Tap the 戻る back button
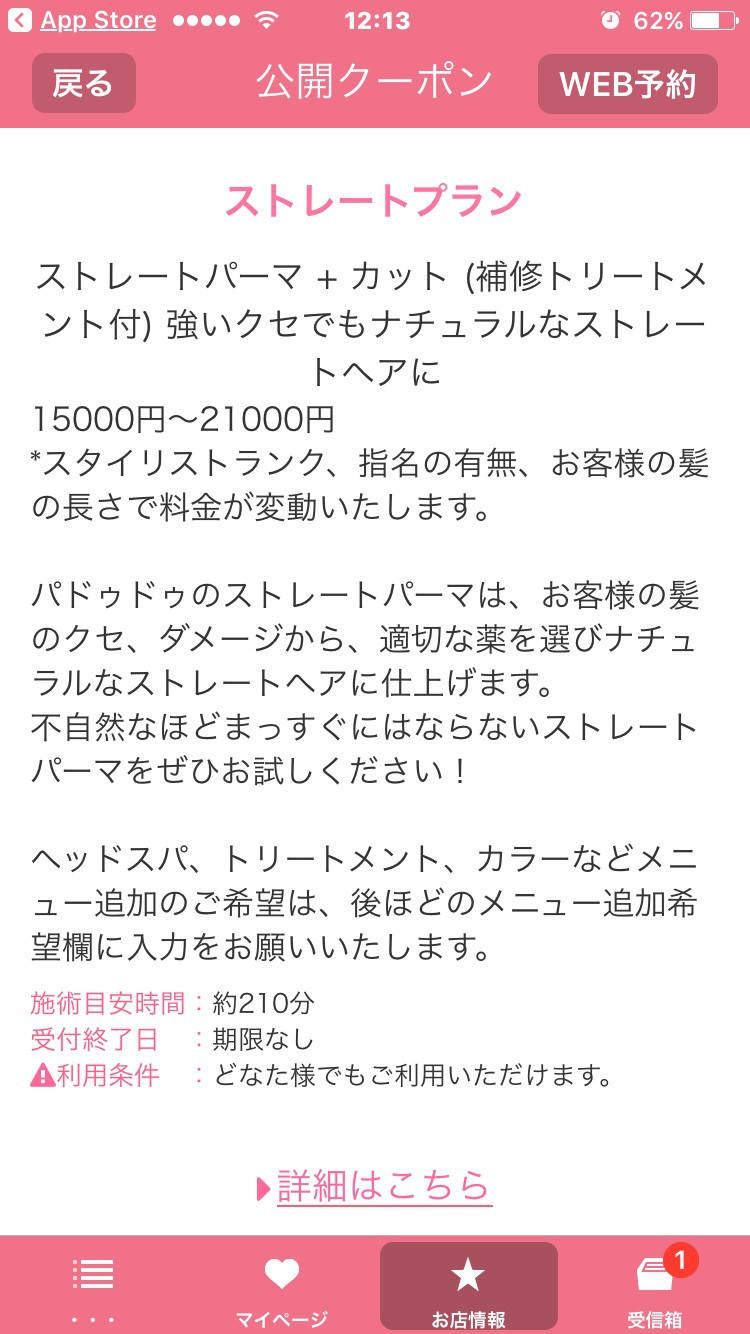Screen dimensions: 750x1334 pos(83,83)
